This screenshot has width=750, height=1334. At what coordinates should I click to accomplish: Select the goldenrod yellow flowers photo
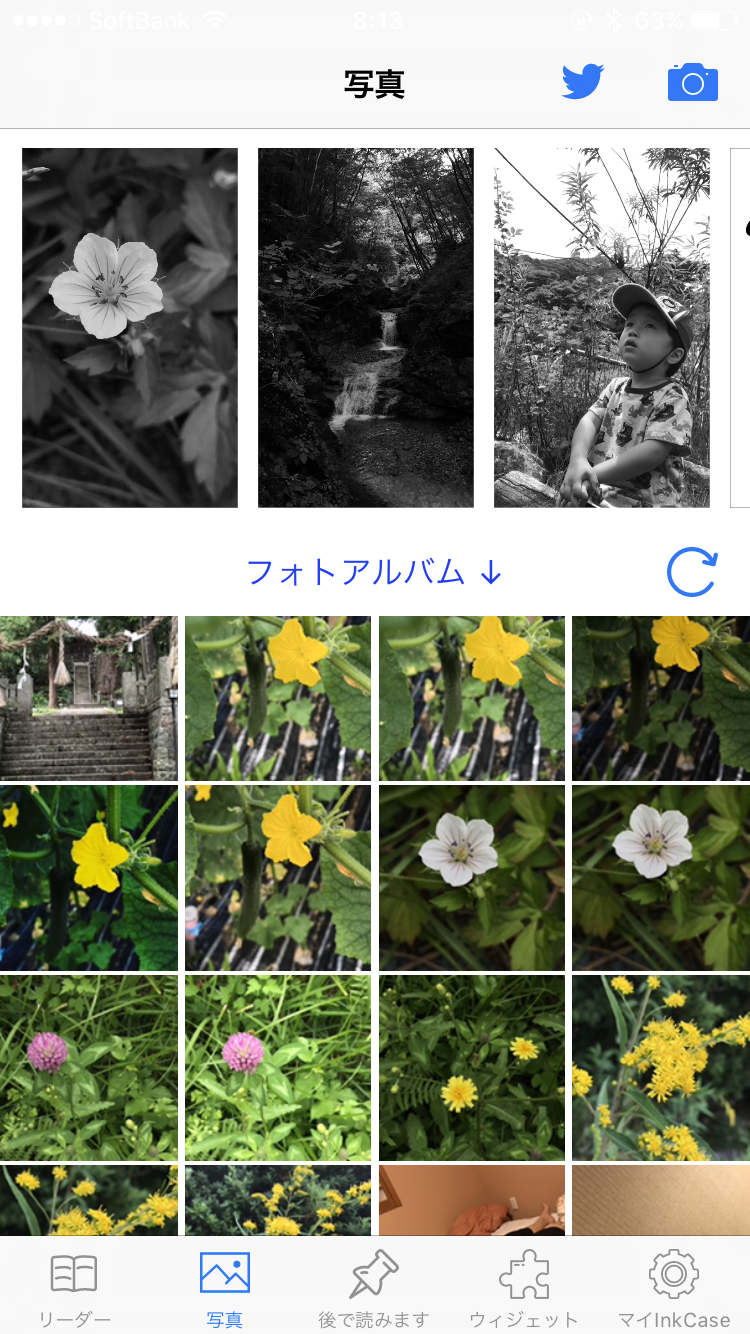(x=661, y=1067)
